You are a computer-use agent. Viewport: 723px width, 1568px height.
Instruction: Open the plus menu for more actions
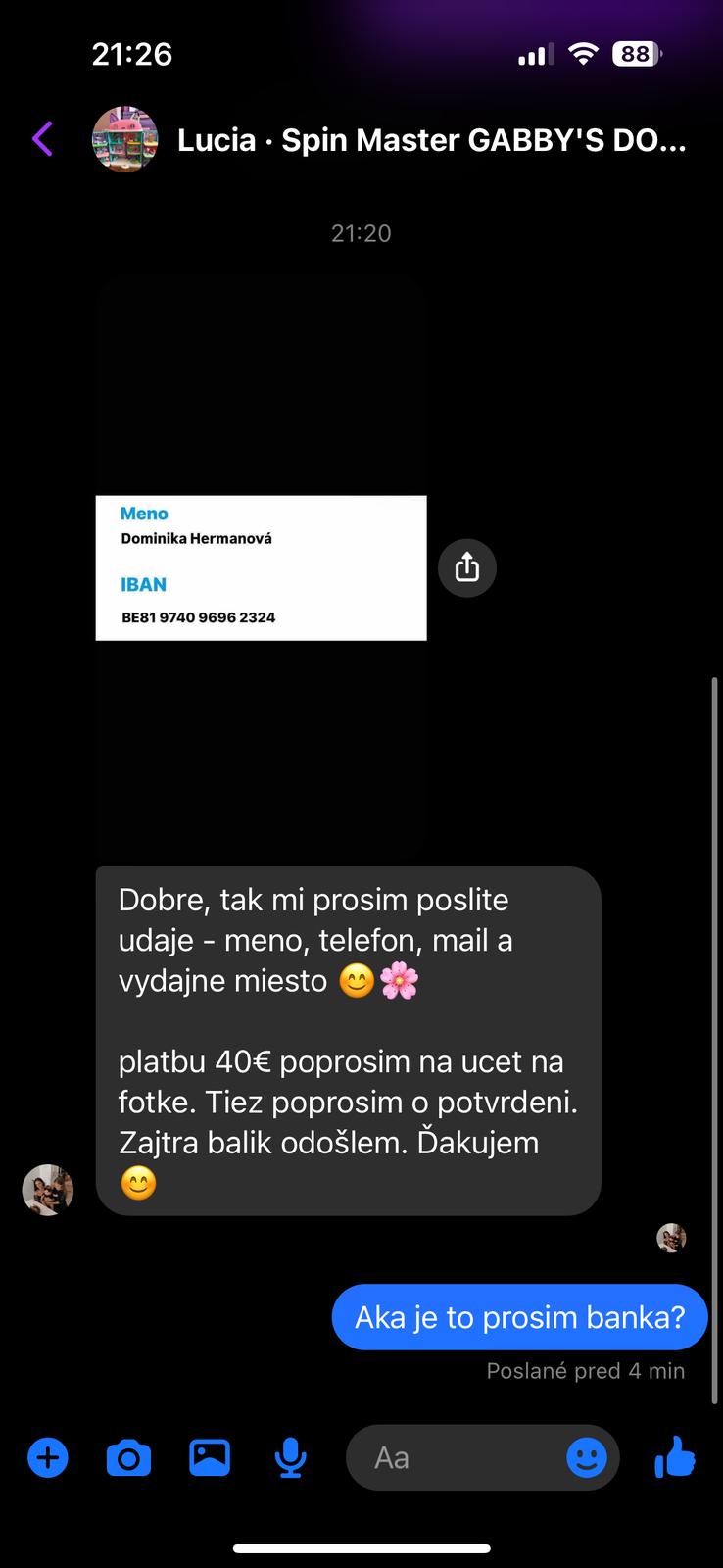point(47,1458)
